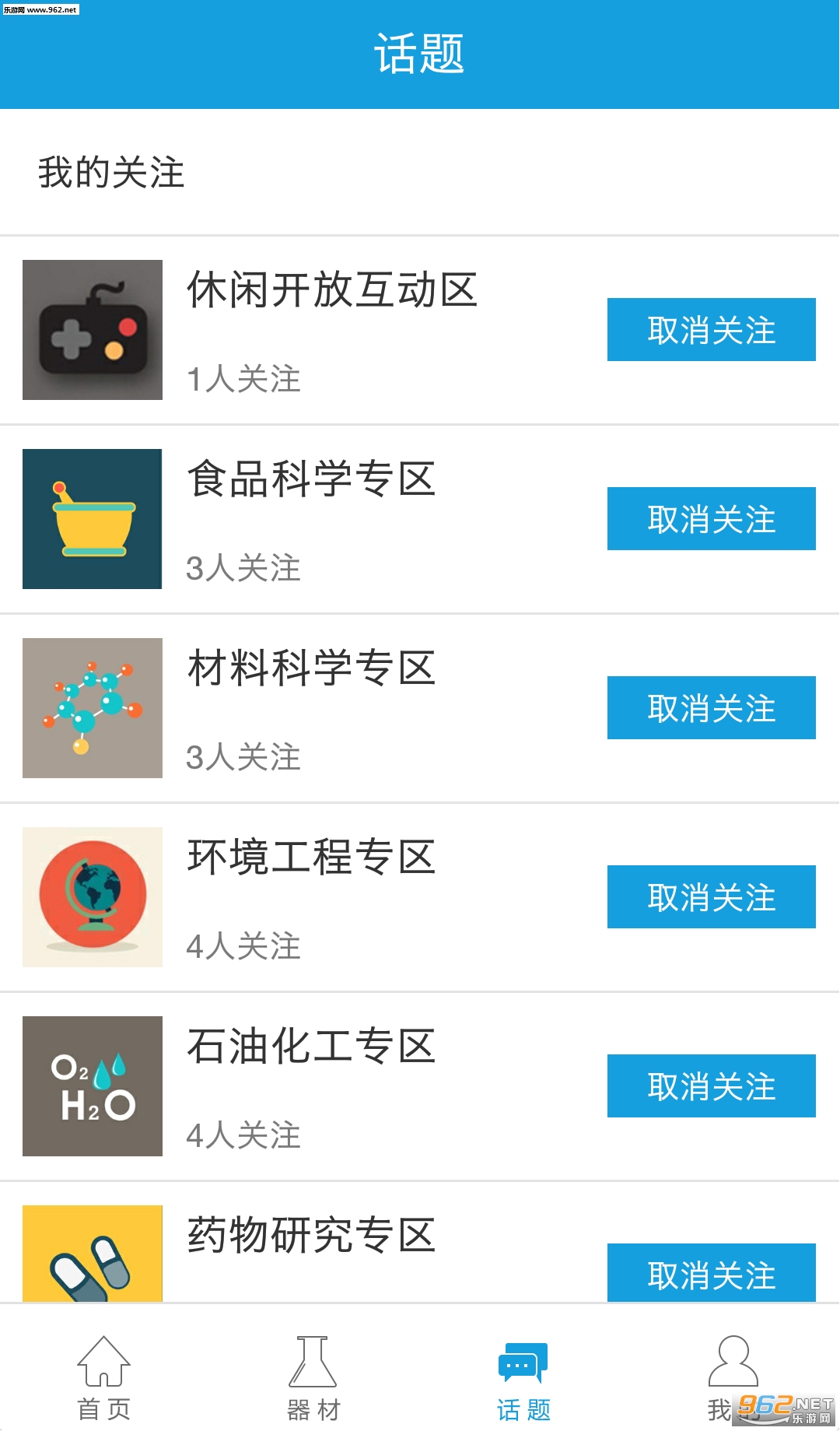Tap 取消关注 beside 药物研究专区
This screenshot has width=840, height=1431.
[711, 1272]
